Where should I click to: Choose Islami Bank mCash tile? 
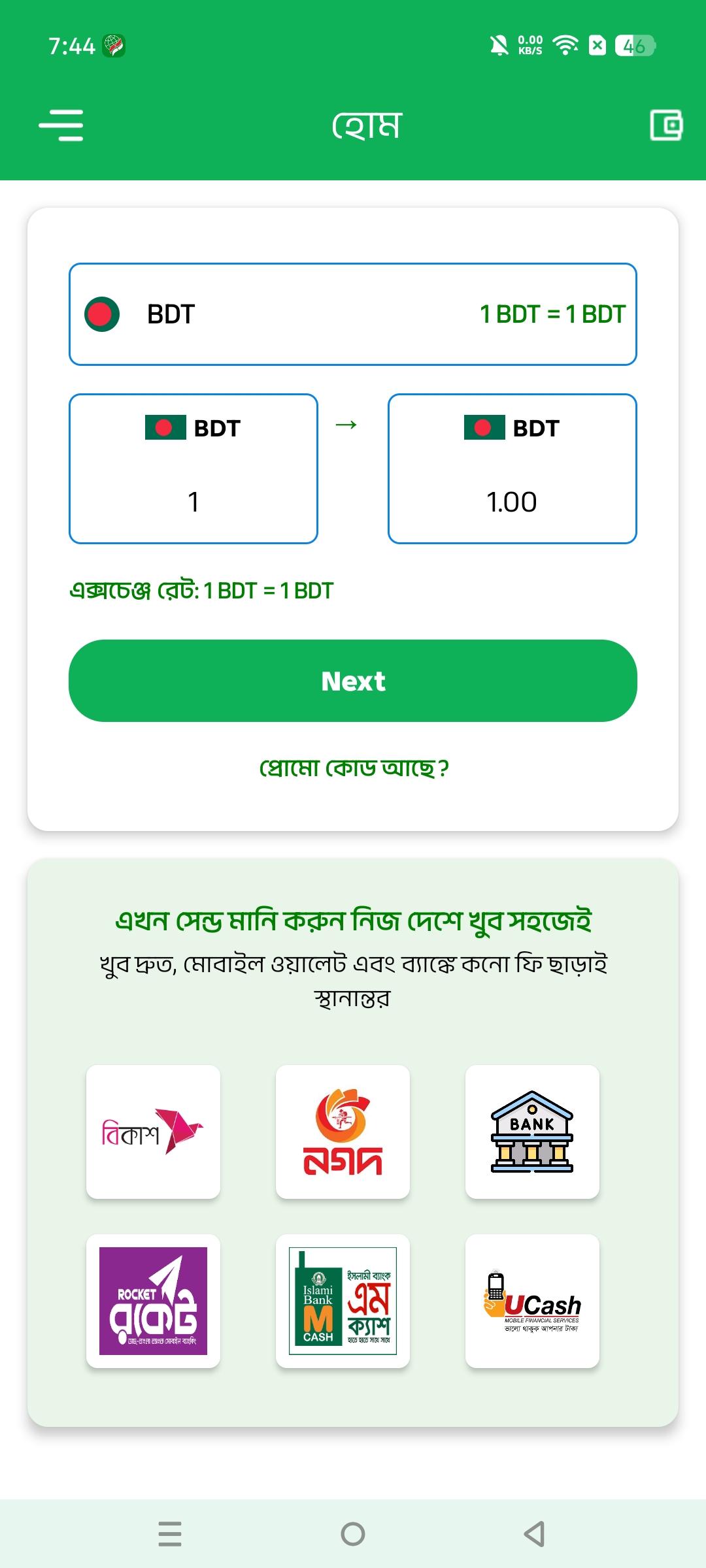click(343, 1301)
